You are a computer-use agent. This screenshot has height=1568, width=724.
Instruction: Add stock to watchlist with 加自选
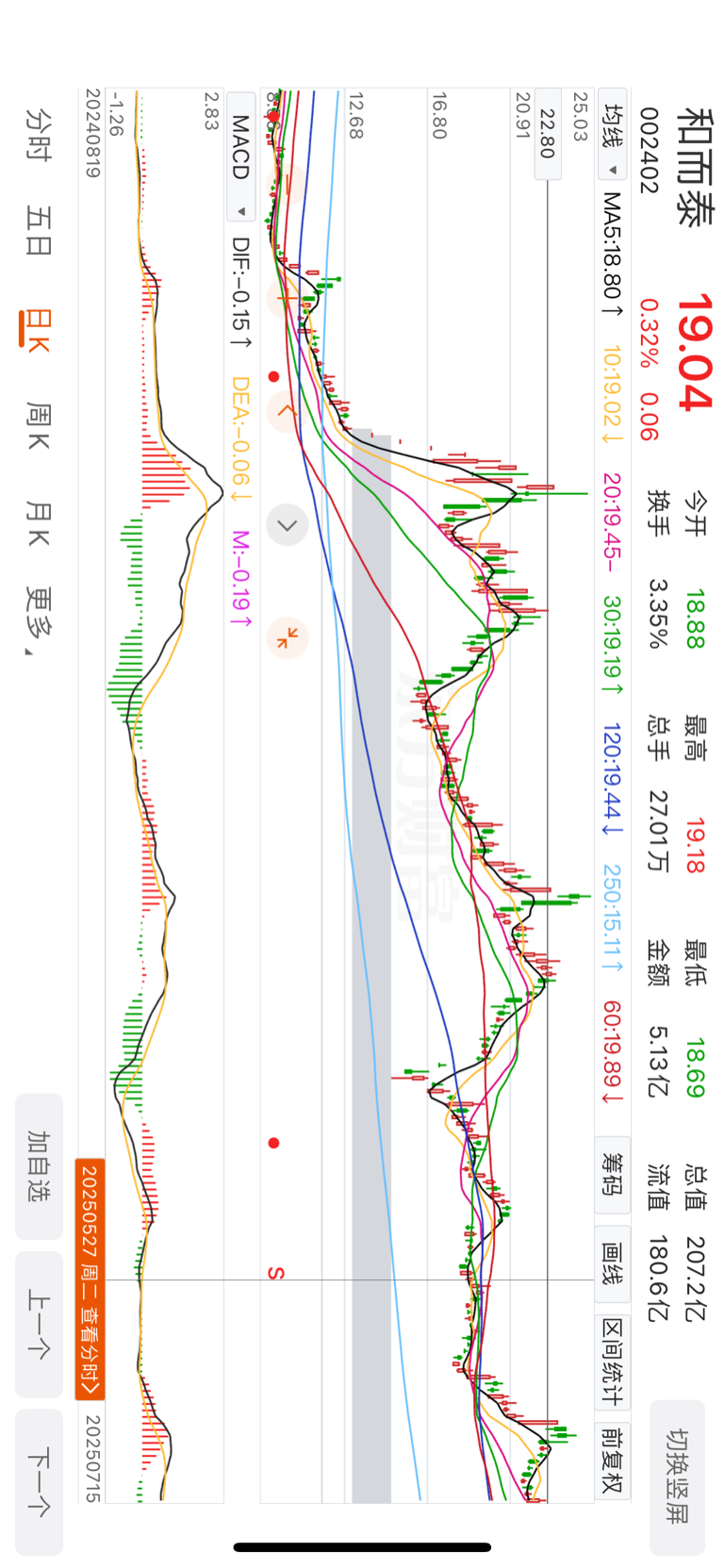coord(39,1166)
